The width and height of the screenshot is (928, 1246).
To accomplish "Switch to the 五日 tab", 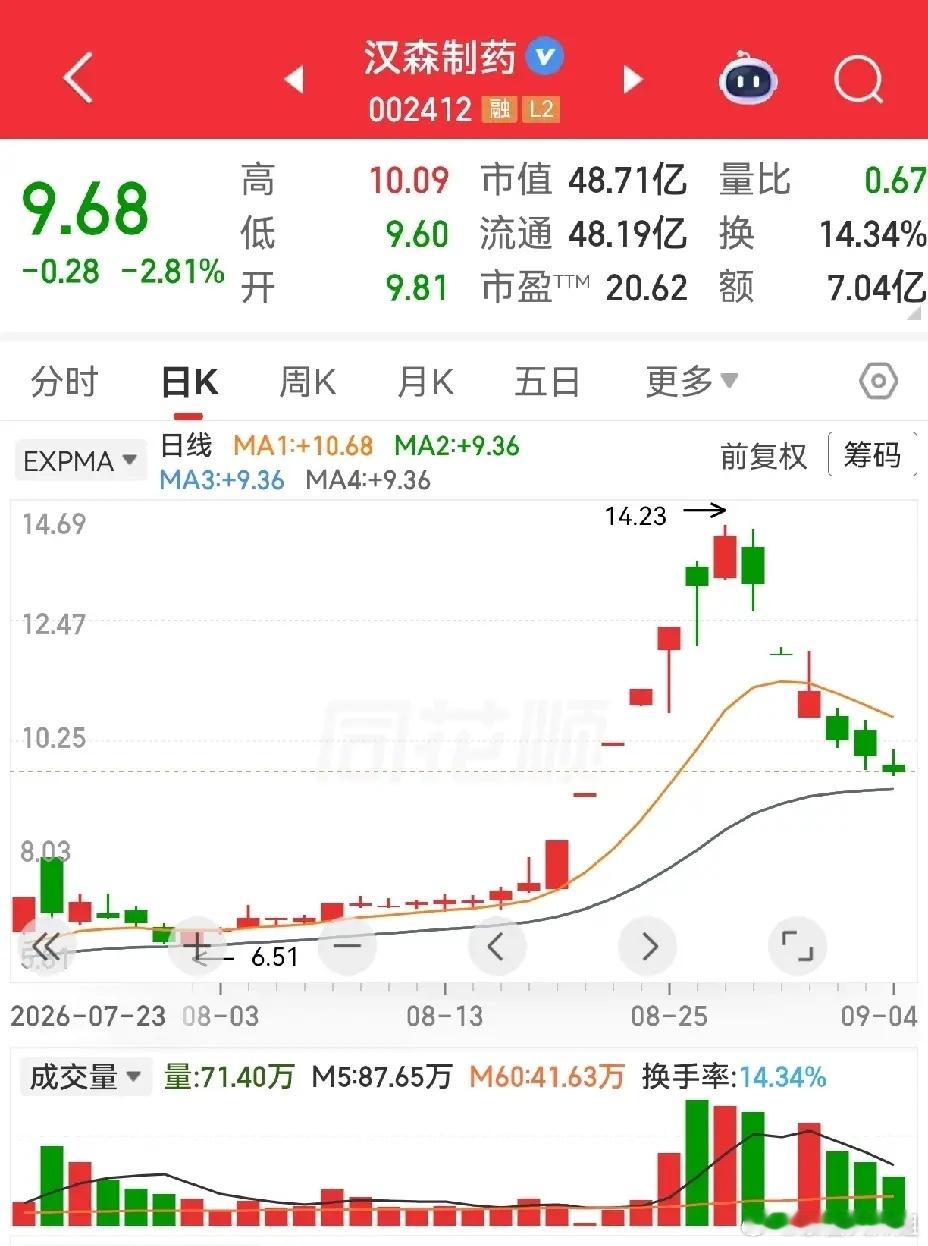I will click(547, 382).
